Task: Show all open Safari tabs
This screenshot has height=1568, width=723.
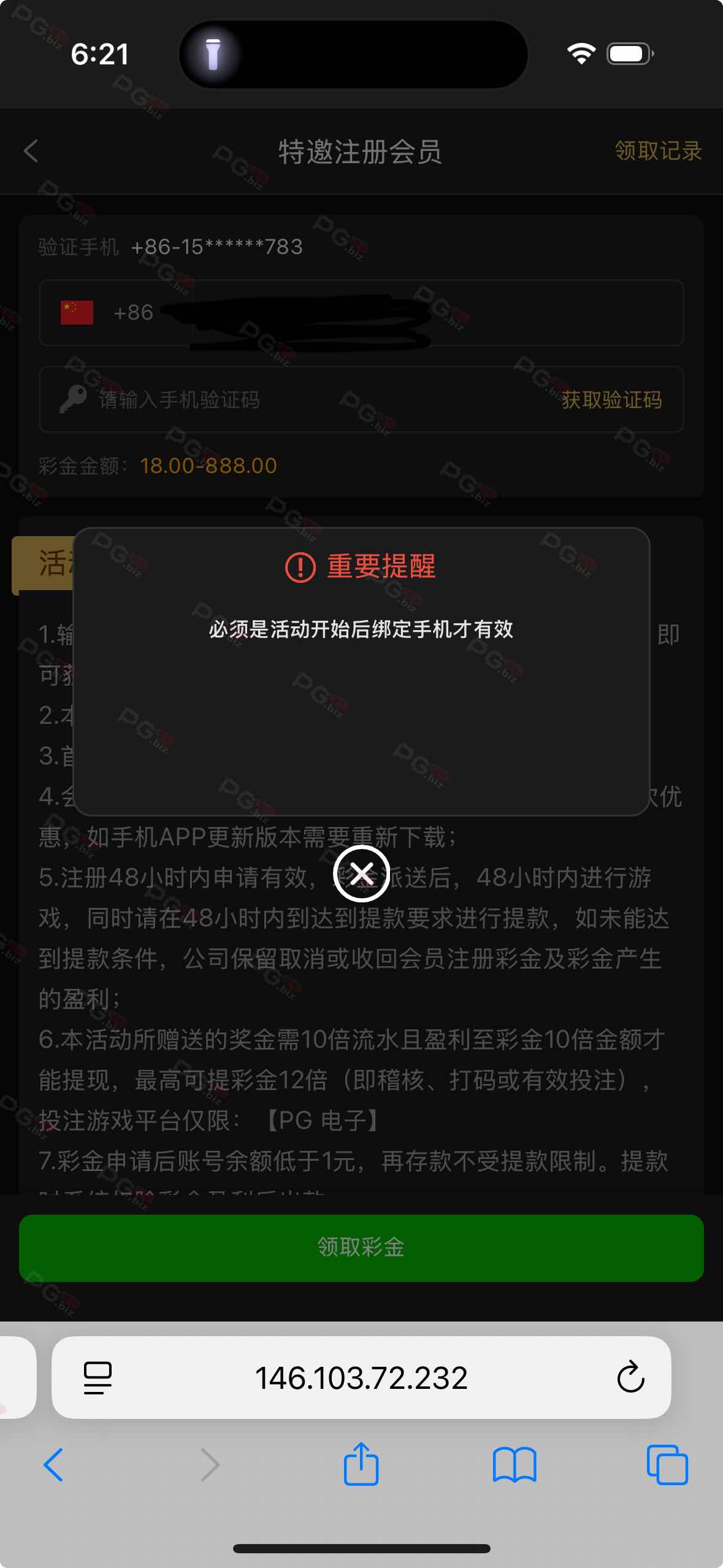Action: point(667,1465)
